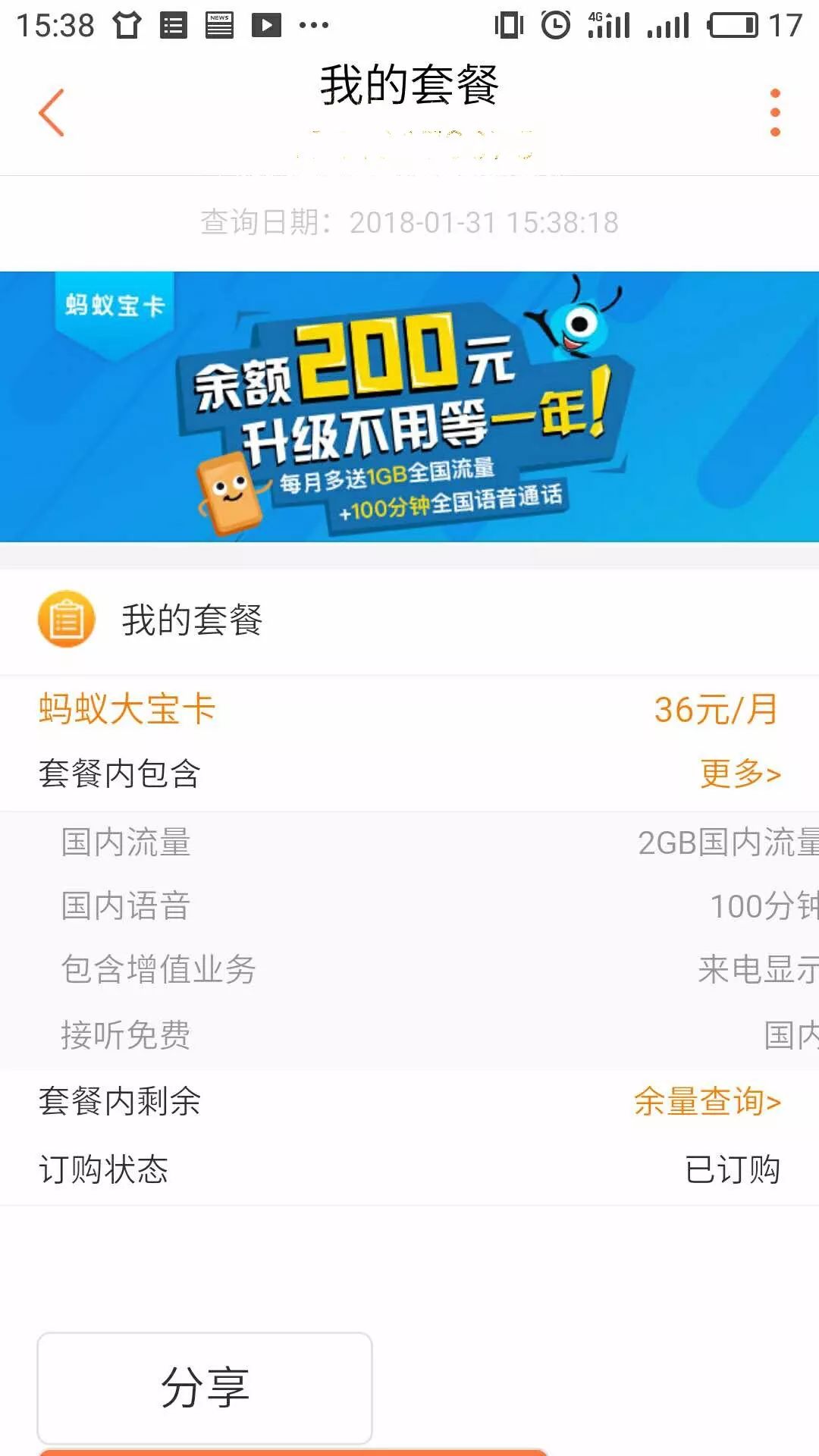This screenshot has width=819, height=1456.
Task: Tap the 分享 button
Action: coord(205,1388)
